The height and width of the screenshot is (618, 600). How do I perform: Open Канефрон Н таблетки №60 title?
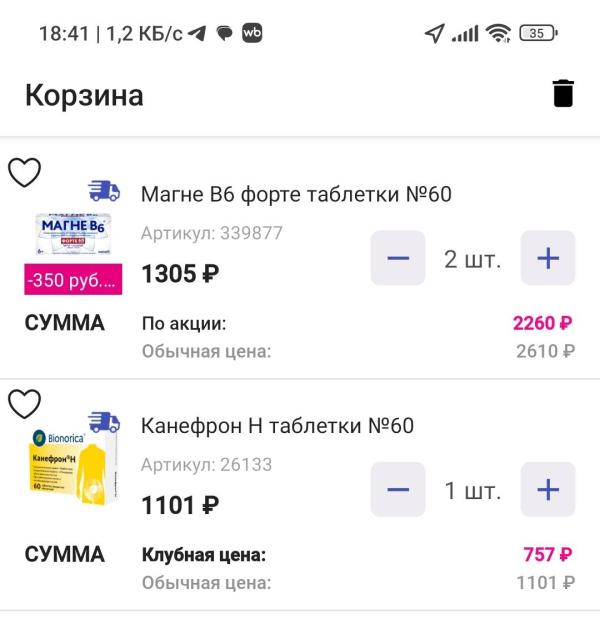pos(277,426)
